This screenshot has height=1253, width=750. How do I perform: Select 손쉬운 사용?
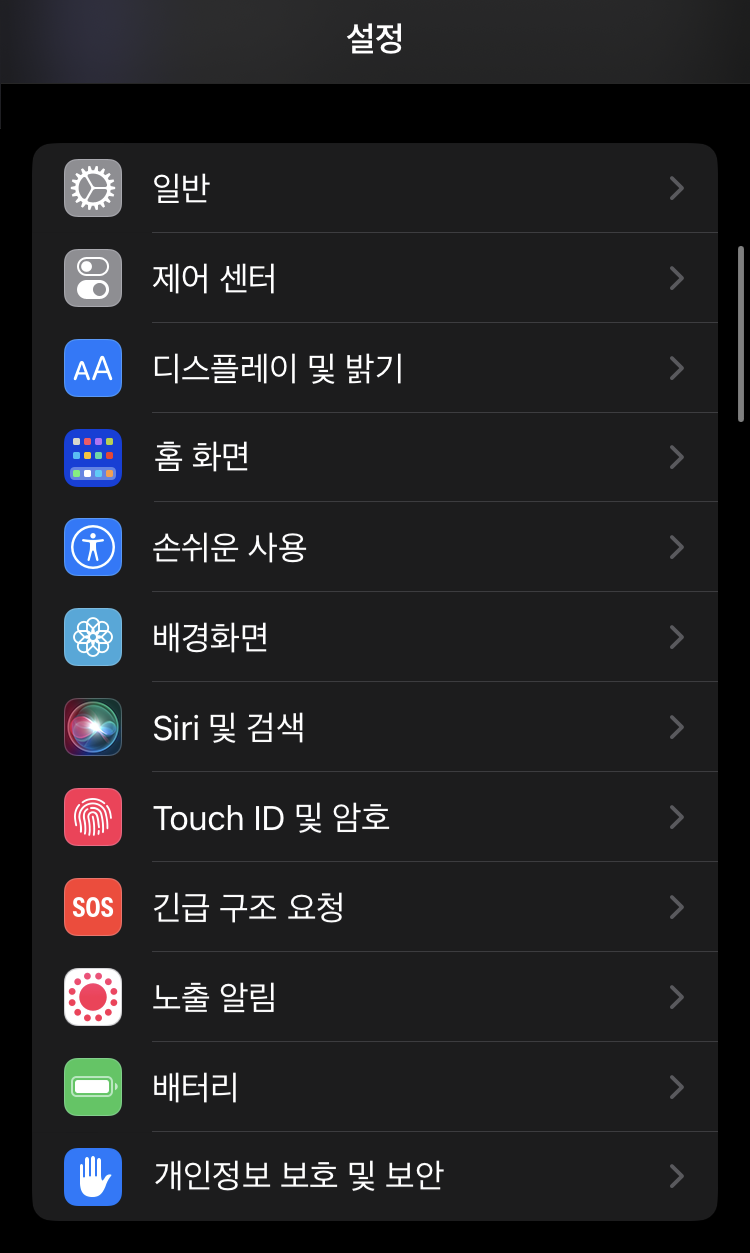point(375,547)
